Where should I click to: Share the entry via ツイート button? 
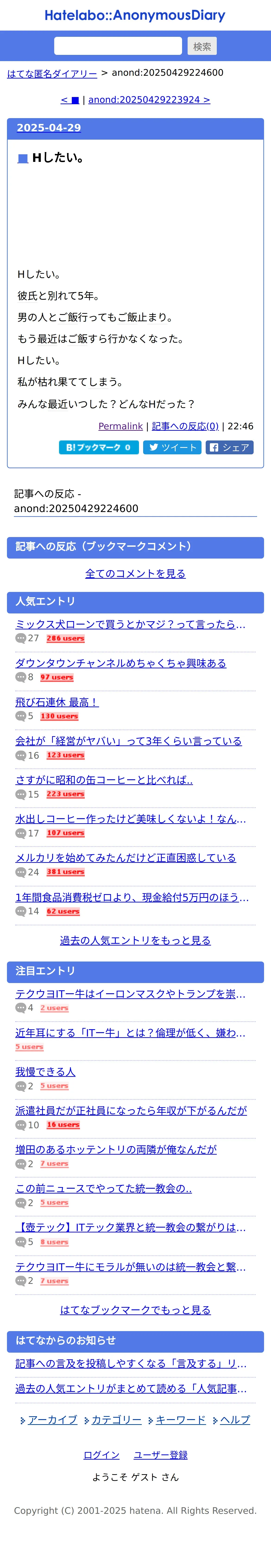coord(172,447)
